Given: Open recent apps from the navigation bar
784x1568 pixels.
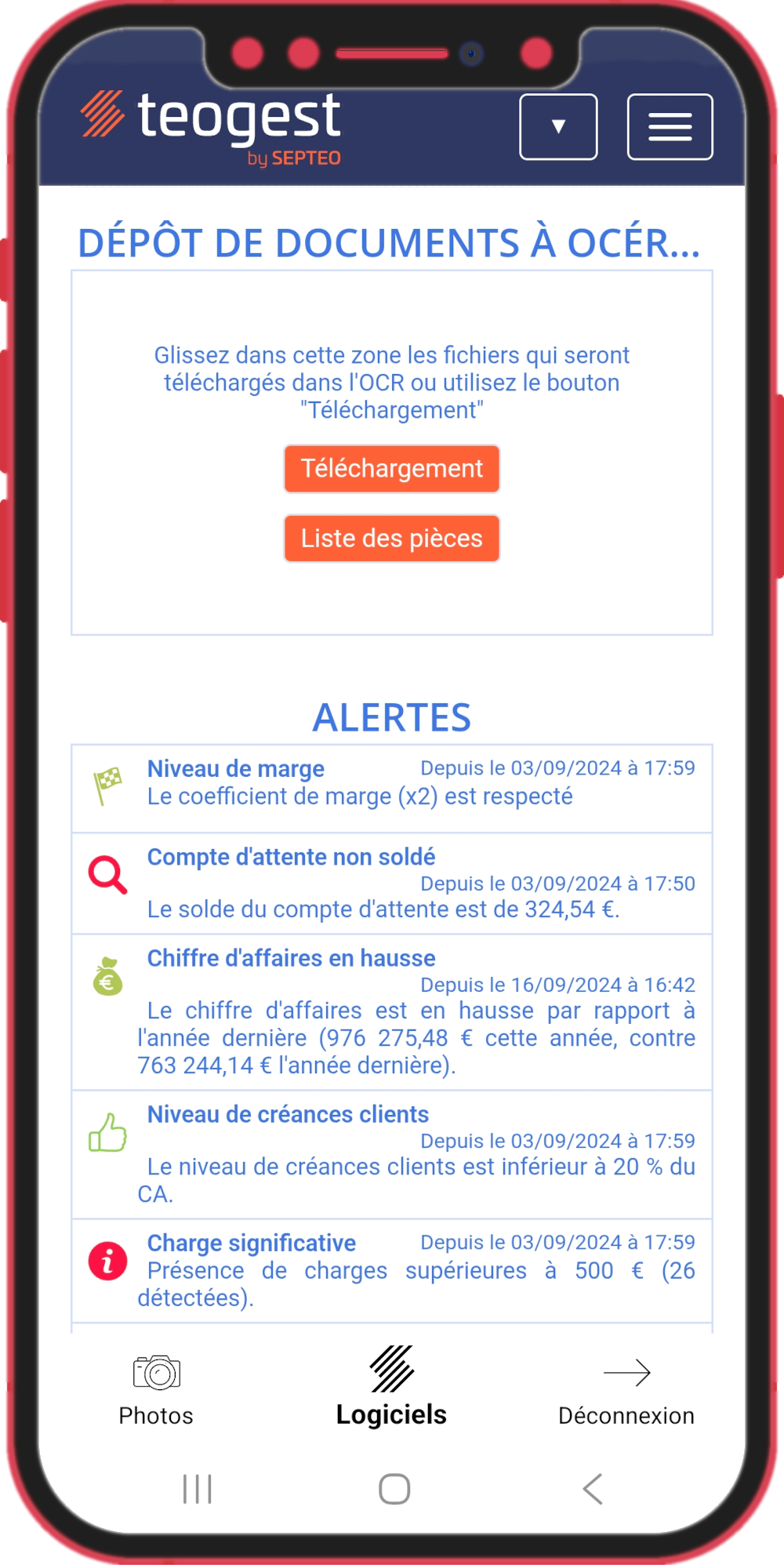Looking at the screenshot, I should (198, 1489).
